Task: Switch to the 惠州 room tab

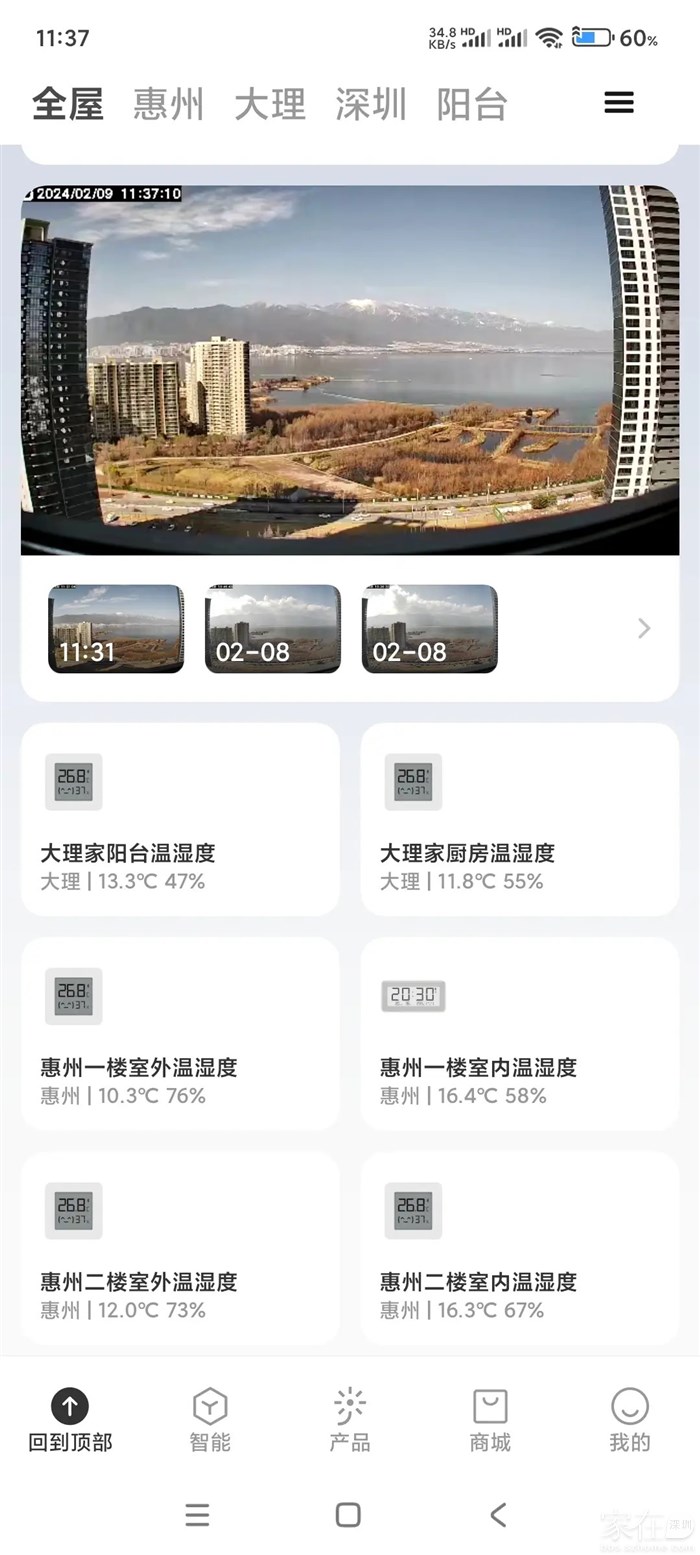Action: click(168, 104)
